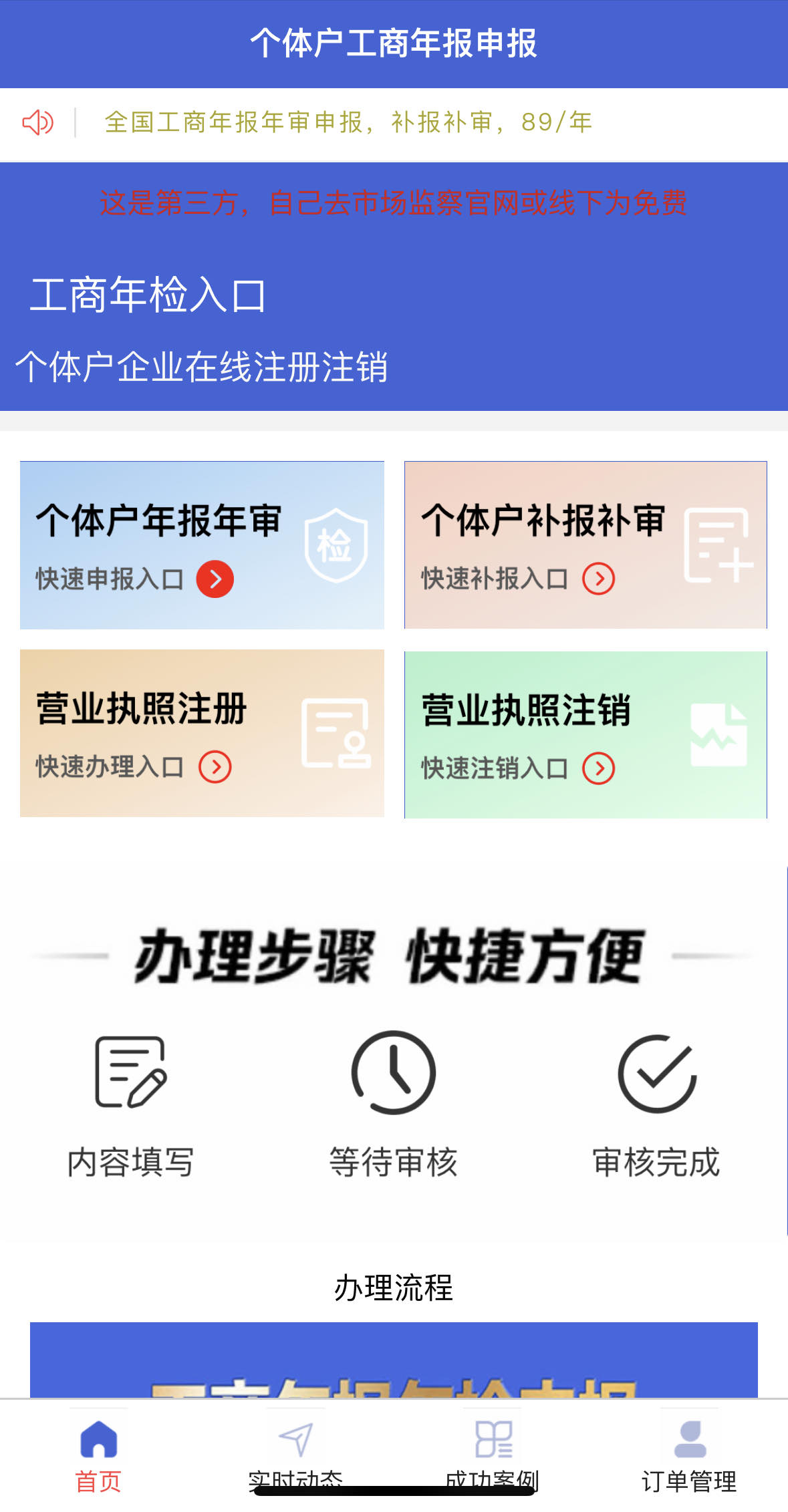Tap the scrolling notice about 全国工商年报年审申报
Viewport: 788px width, 1512px height.
348,122
